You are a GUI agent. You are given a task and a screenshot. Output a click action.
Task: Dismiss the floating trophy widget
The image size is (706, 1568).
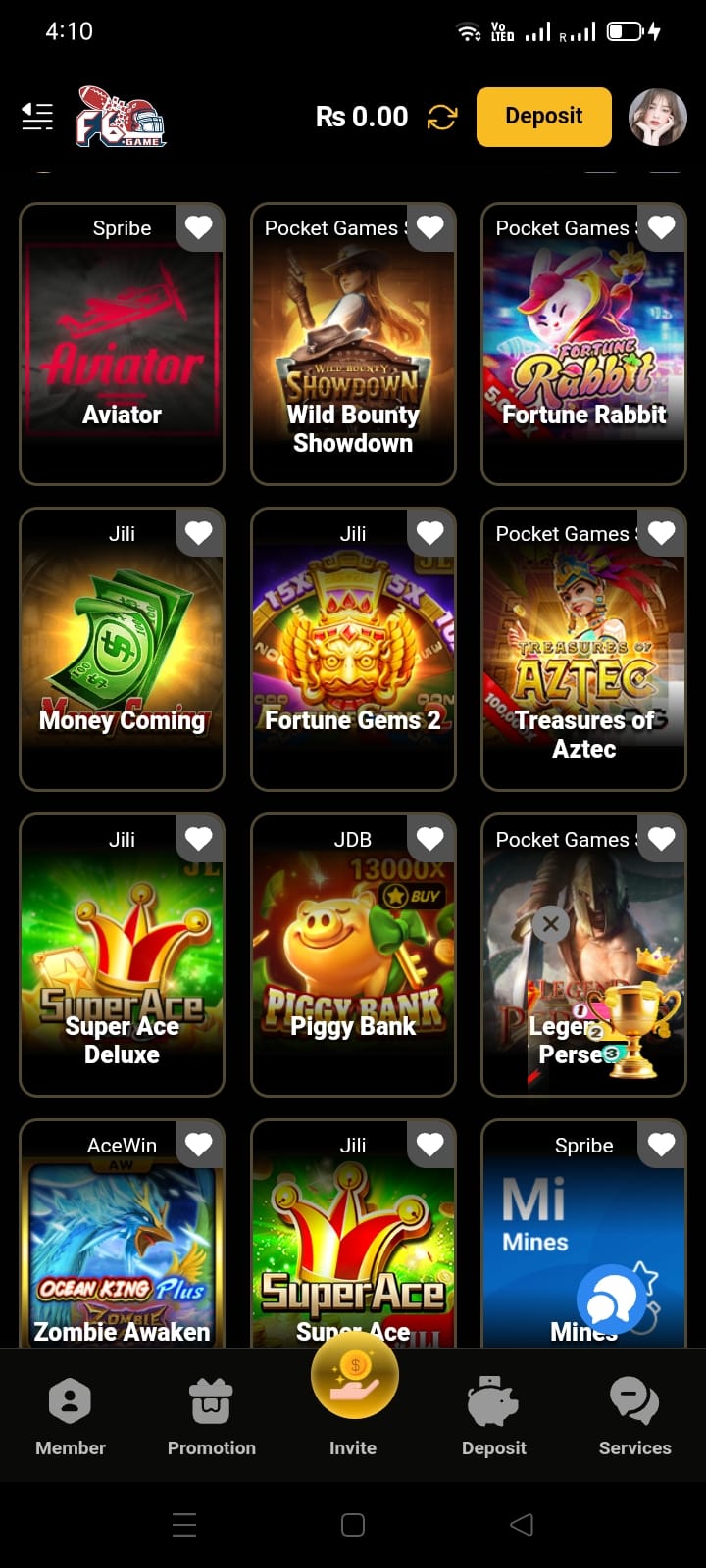pos(551,923)
